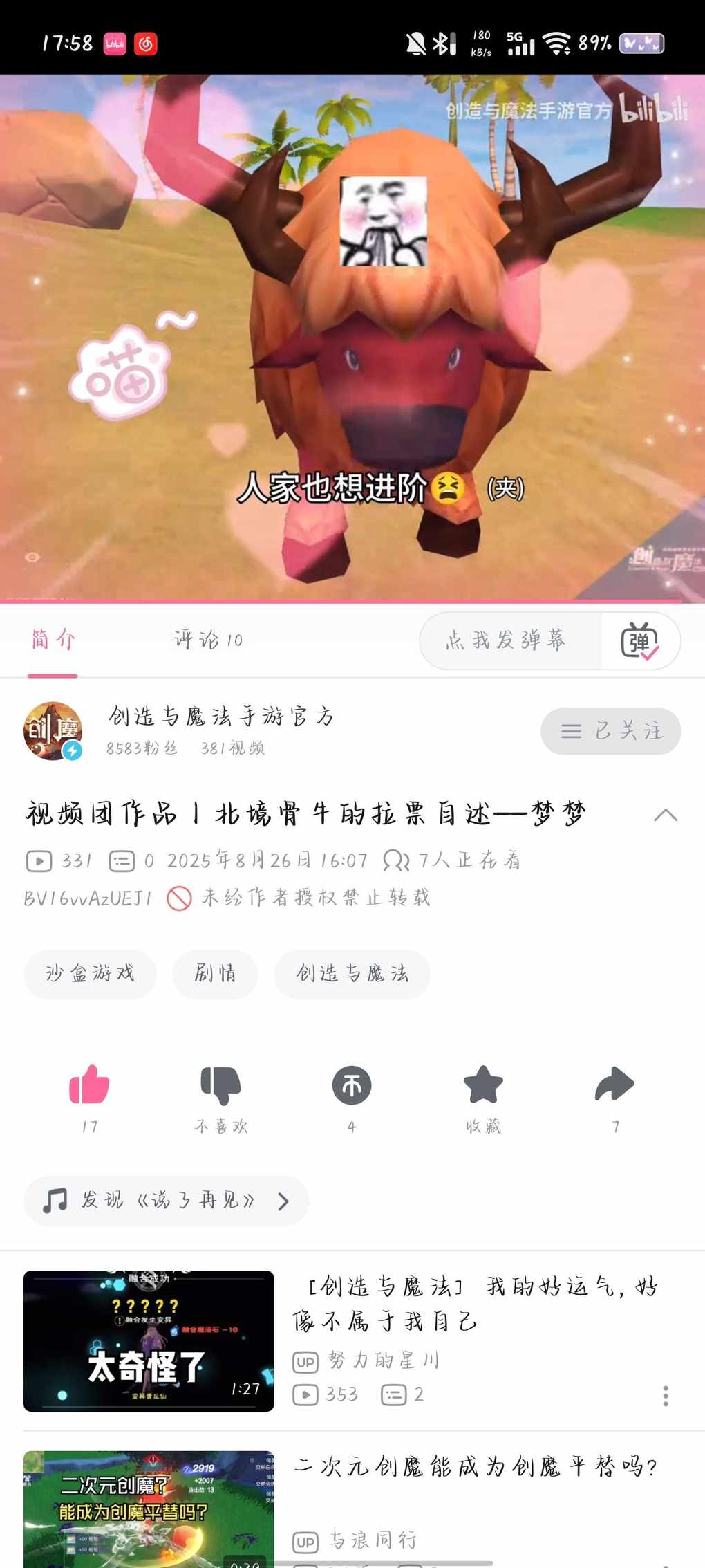705x1568 pixels.
Task: Select the 简介 tab
Action: [53, 640]
